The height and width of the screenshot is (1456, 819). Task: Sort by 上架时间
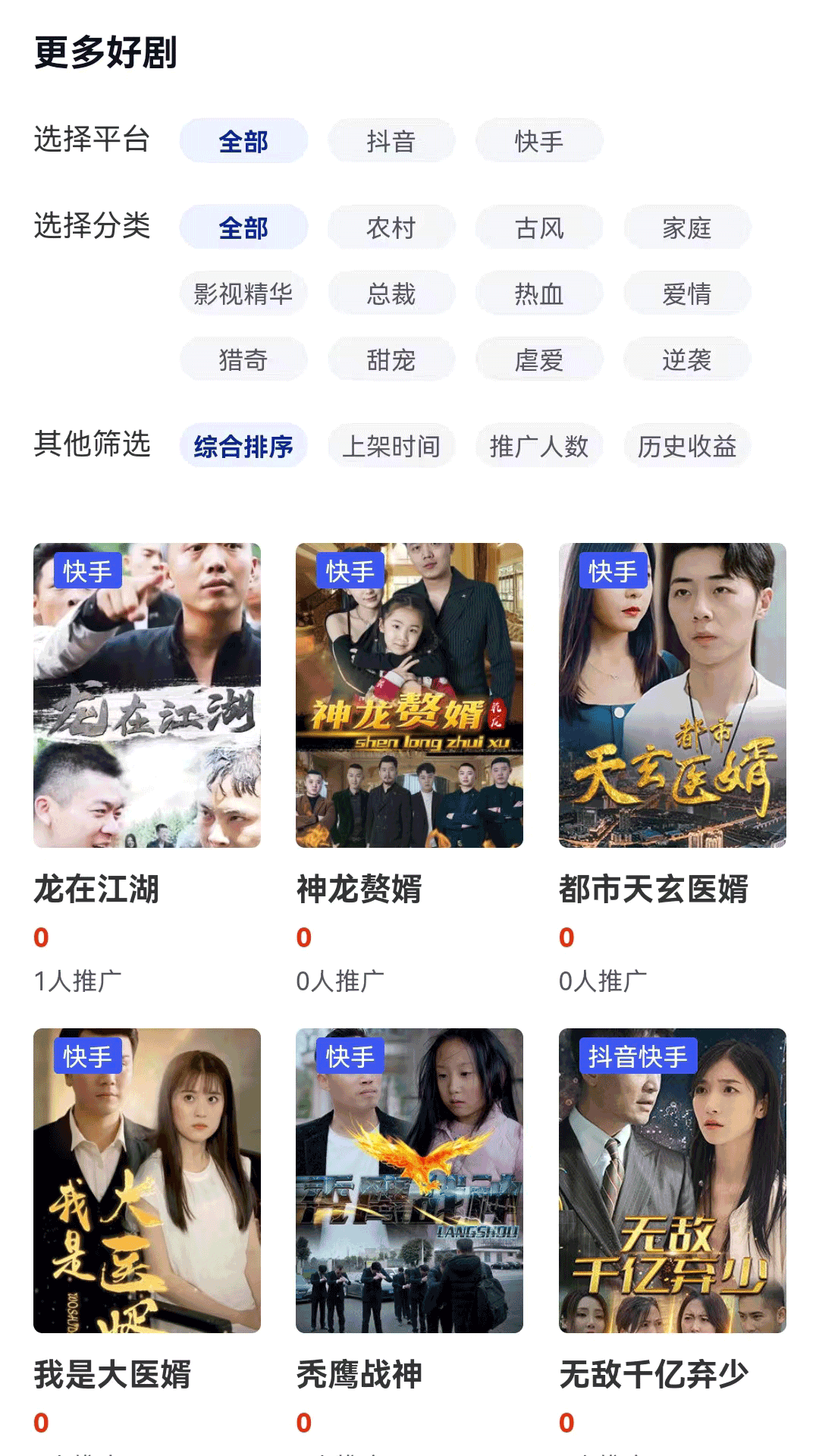[391, 446]
